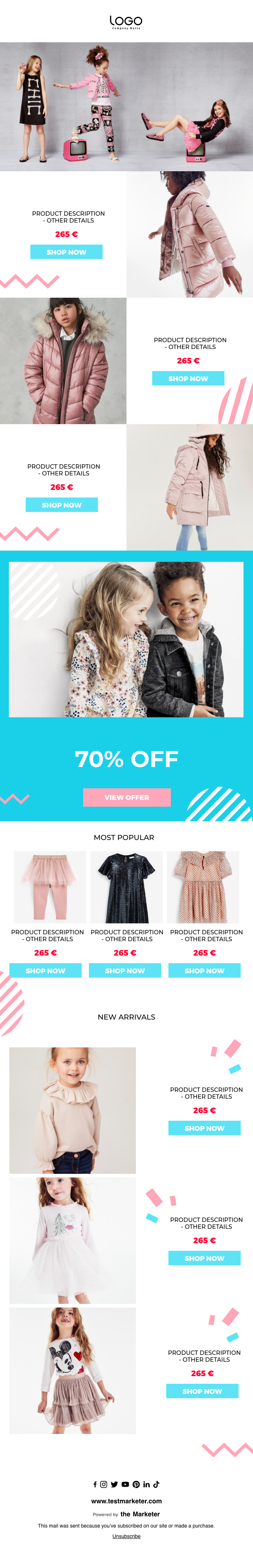
Task: Tap the www.testmarketer.com link
Action: click(126, 1500)
